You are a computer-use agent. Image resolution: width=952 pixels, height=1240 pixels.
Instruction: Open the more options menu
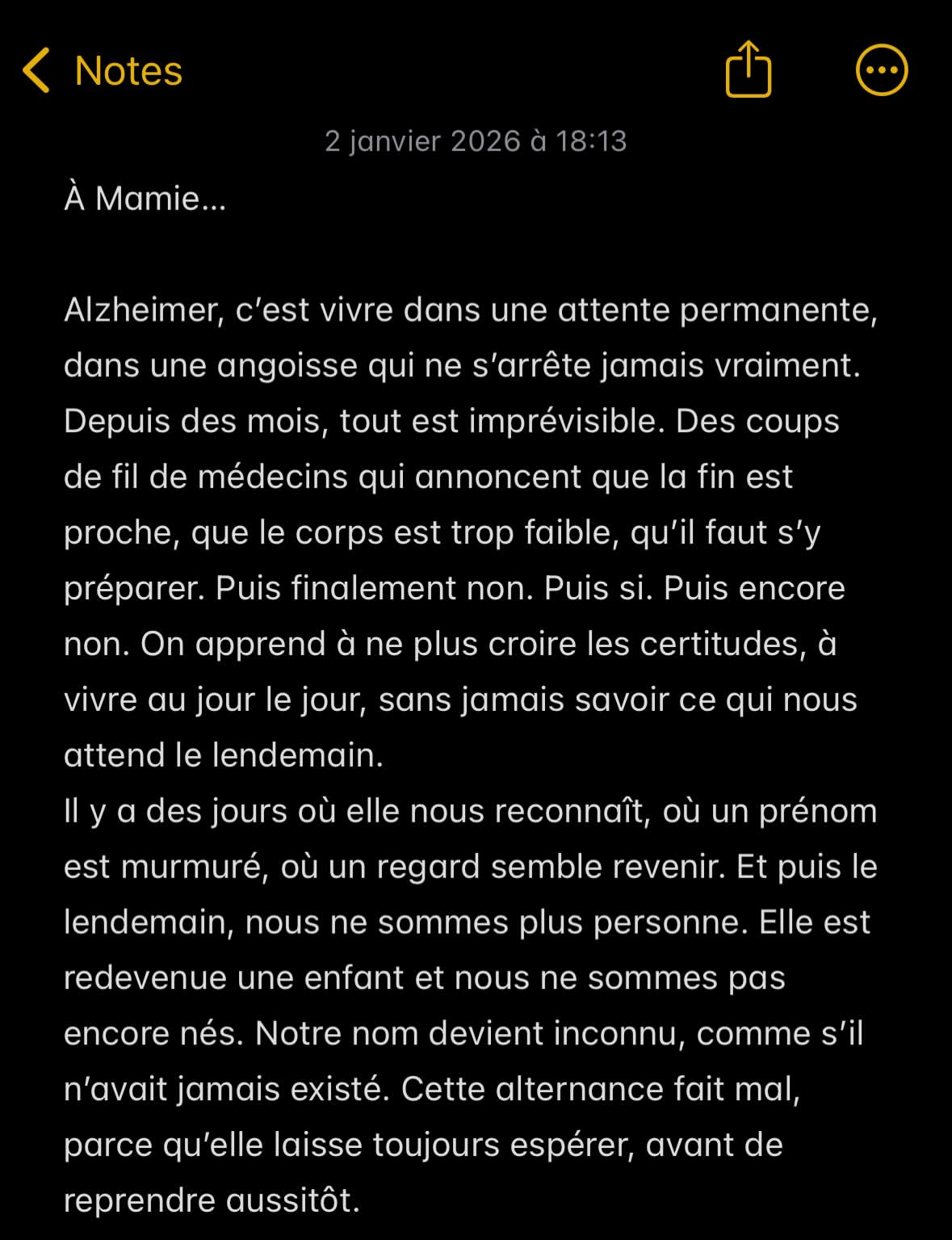(x=881, y=70)
